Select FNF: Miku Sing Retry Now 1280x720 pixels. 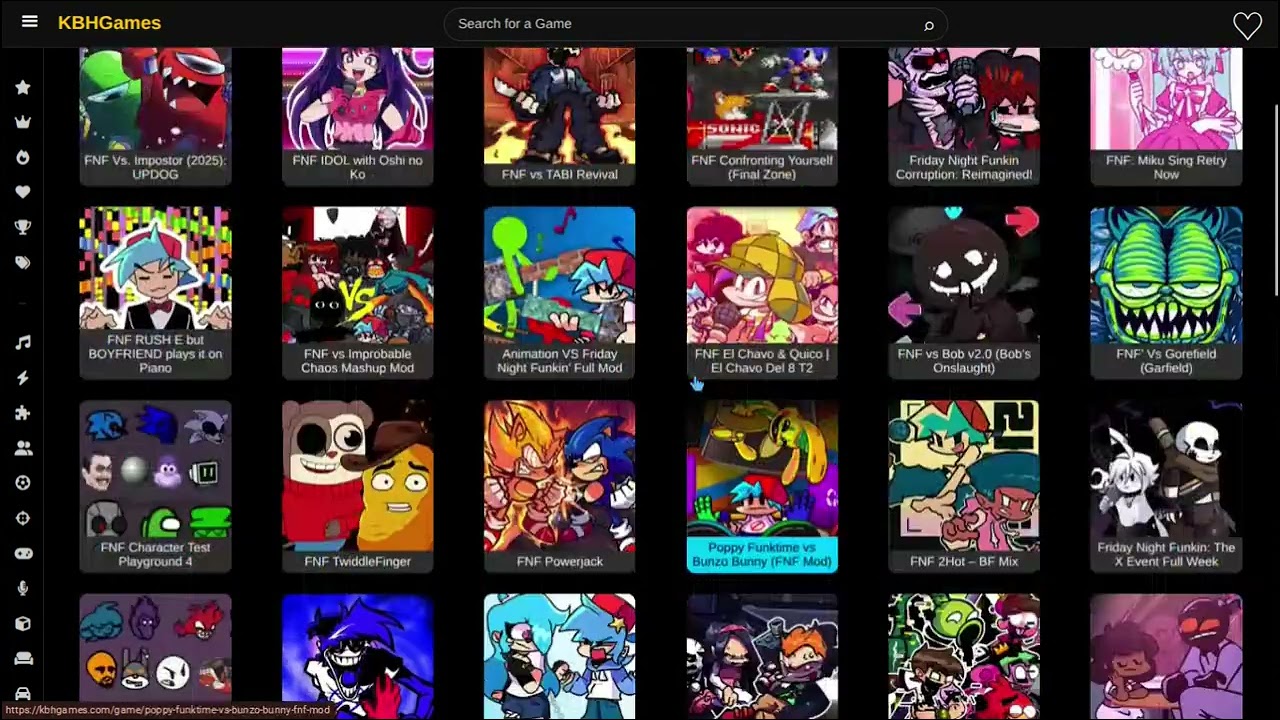pos(1166,115)
